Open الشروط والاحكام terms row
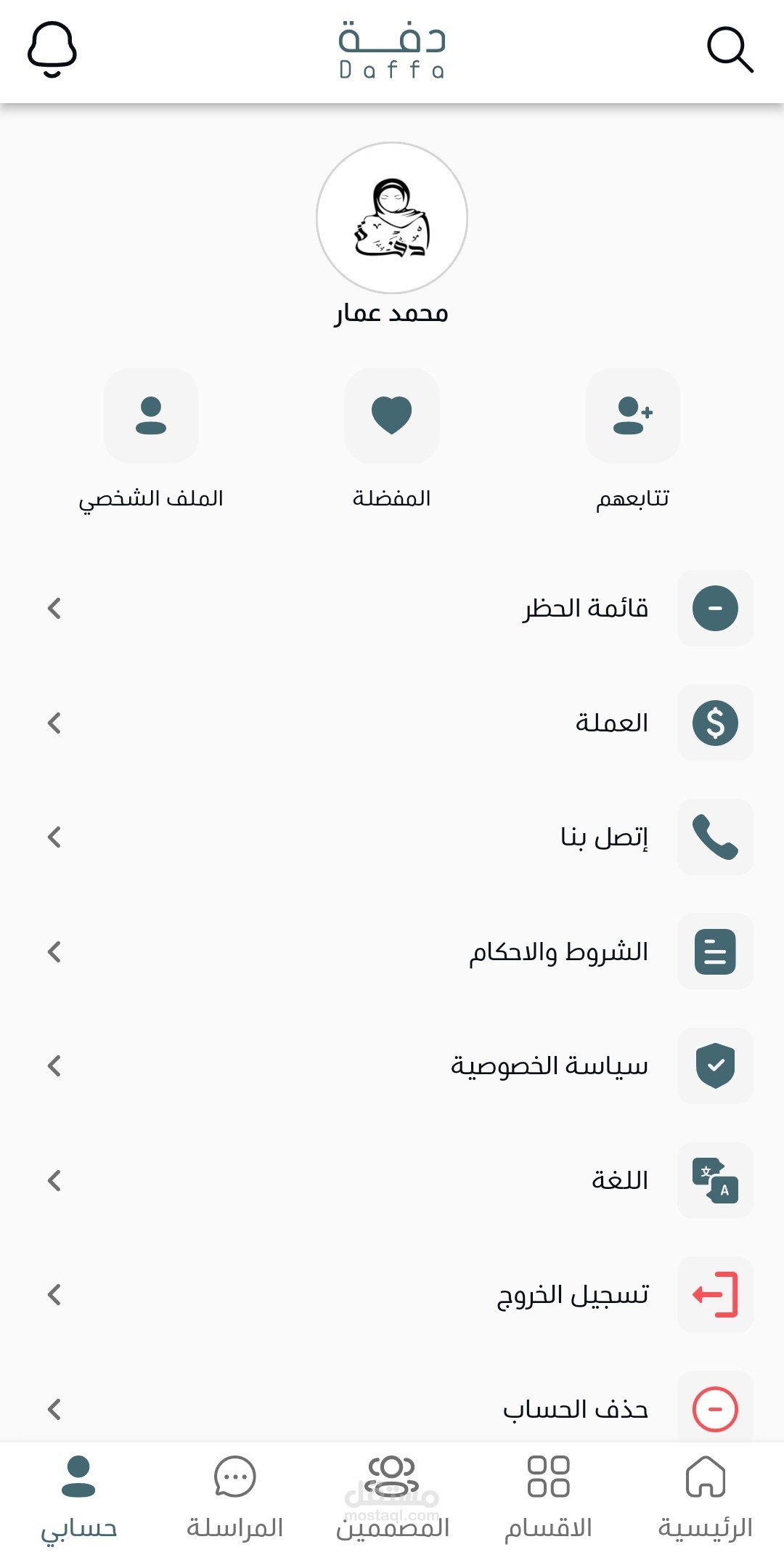The height and width of the screenshot is (1555, 784). tap(392, 951)
